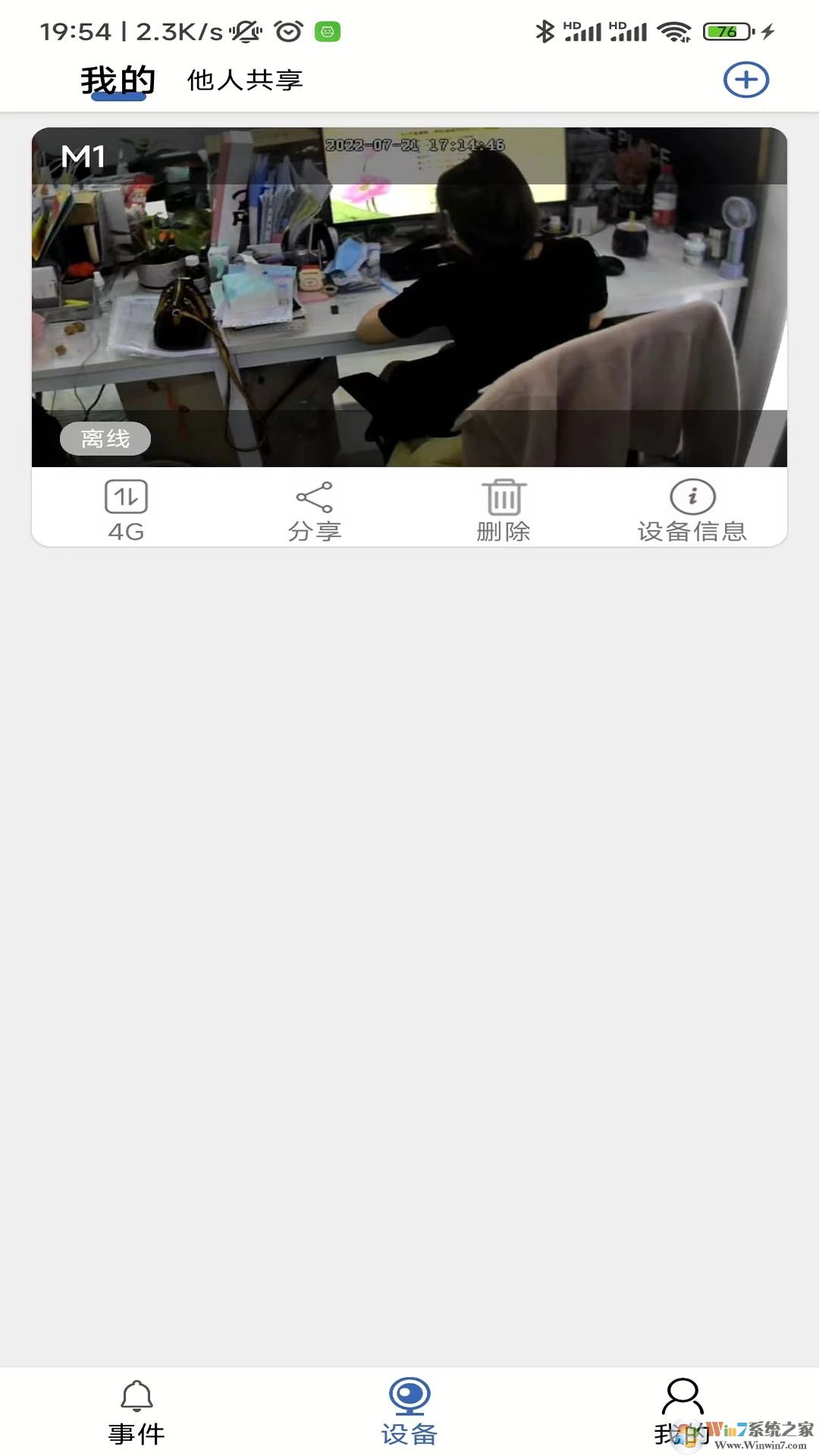
Task: Share the M1 device via 分享
Action: tap(315, 511)
